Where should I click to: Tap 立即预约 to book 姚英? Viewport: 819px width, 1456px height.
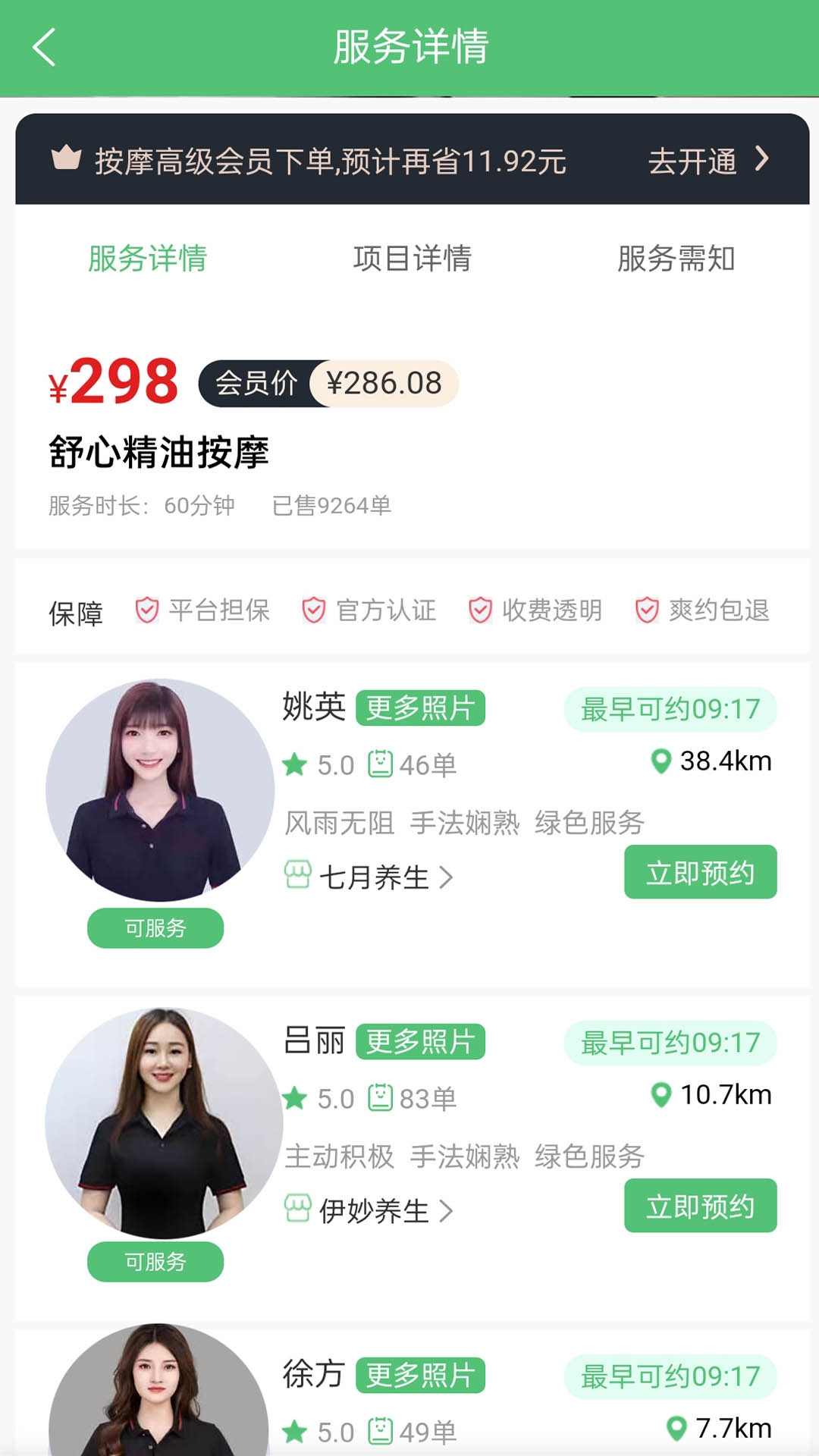pos(700,872)
